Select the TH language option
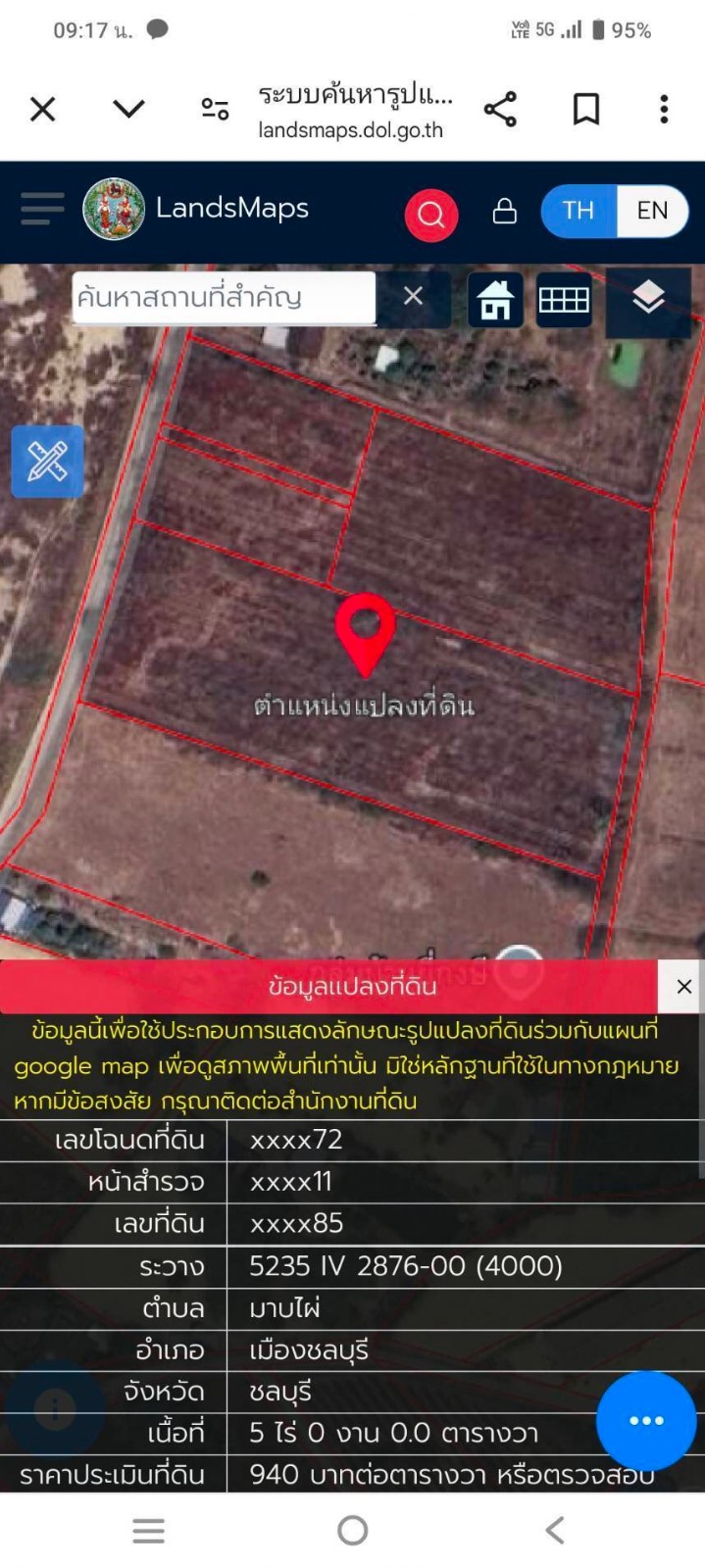This screenshot has width=705, height=1568. pyautogui.click(x=578, y=211)
